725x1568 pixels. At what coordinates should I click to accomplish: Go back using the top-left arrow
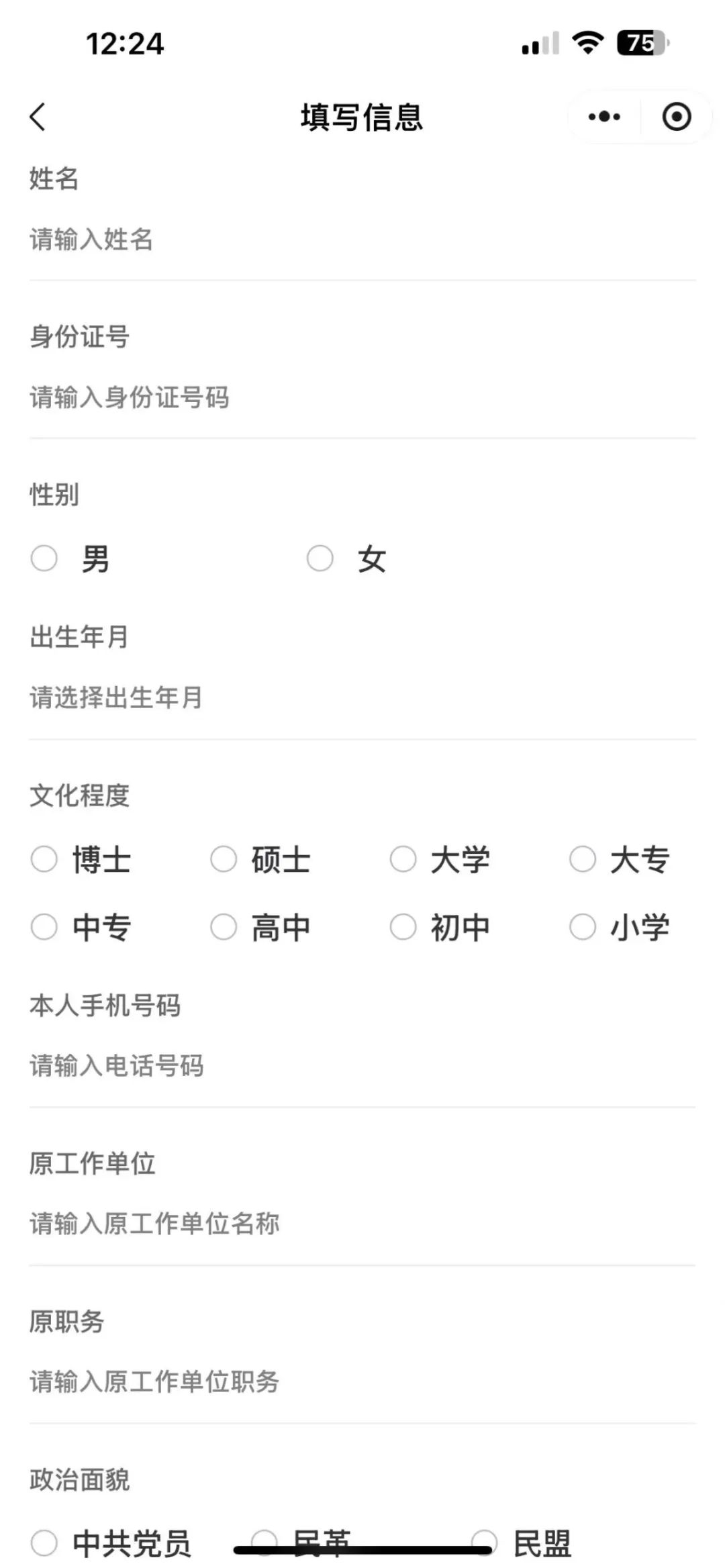pyautogui.click(x=38, y=117)
